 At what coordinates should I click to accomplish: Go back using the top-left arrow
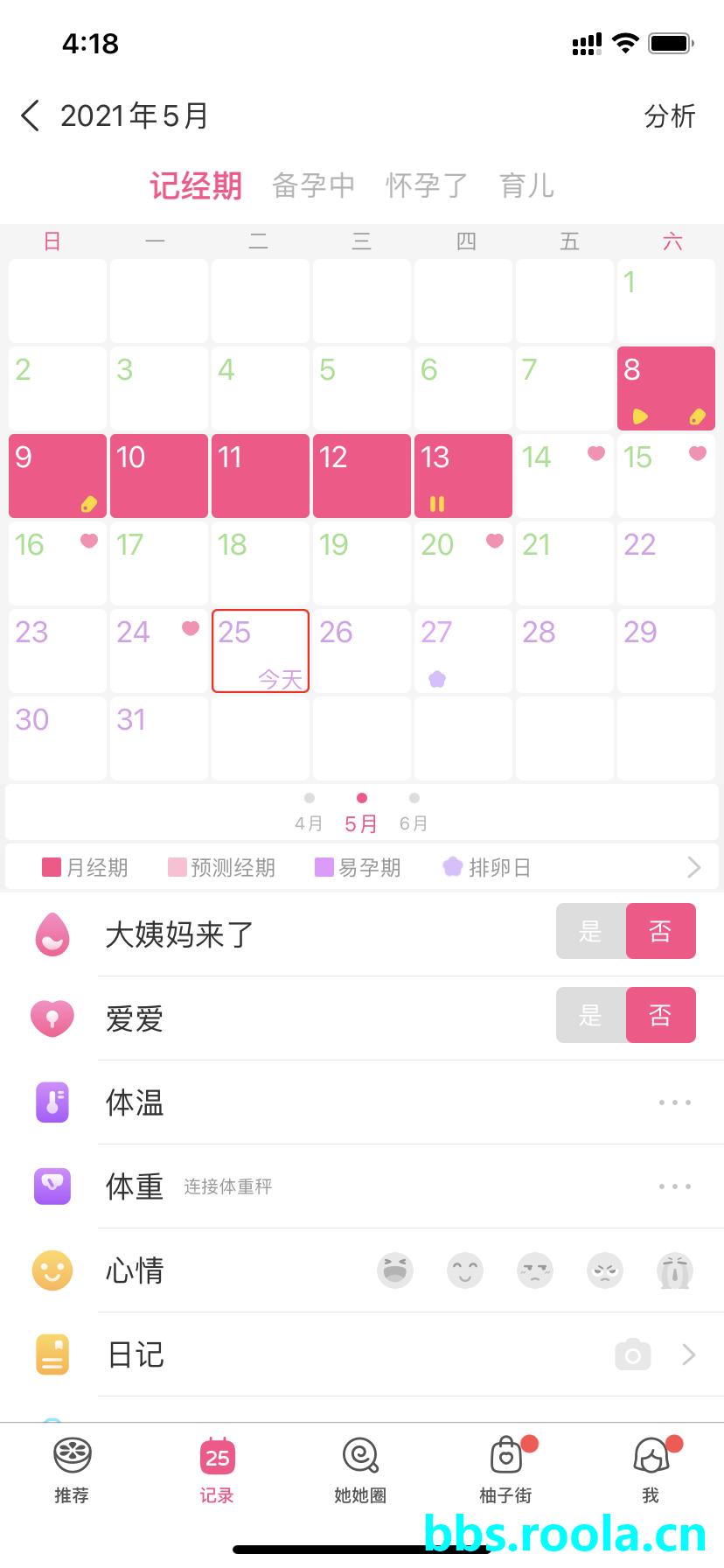click(x=31, y=115)
